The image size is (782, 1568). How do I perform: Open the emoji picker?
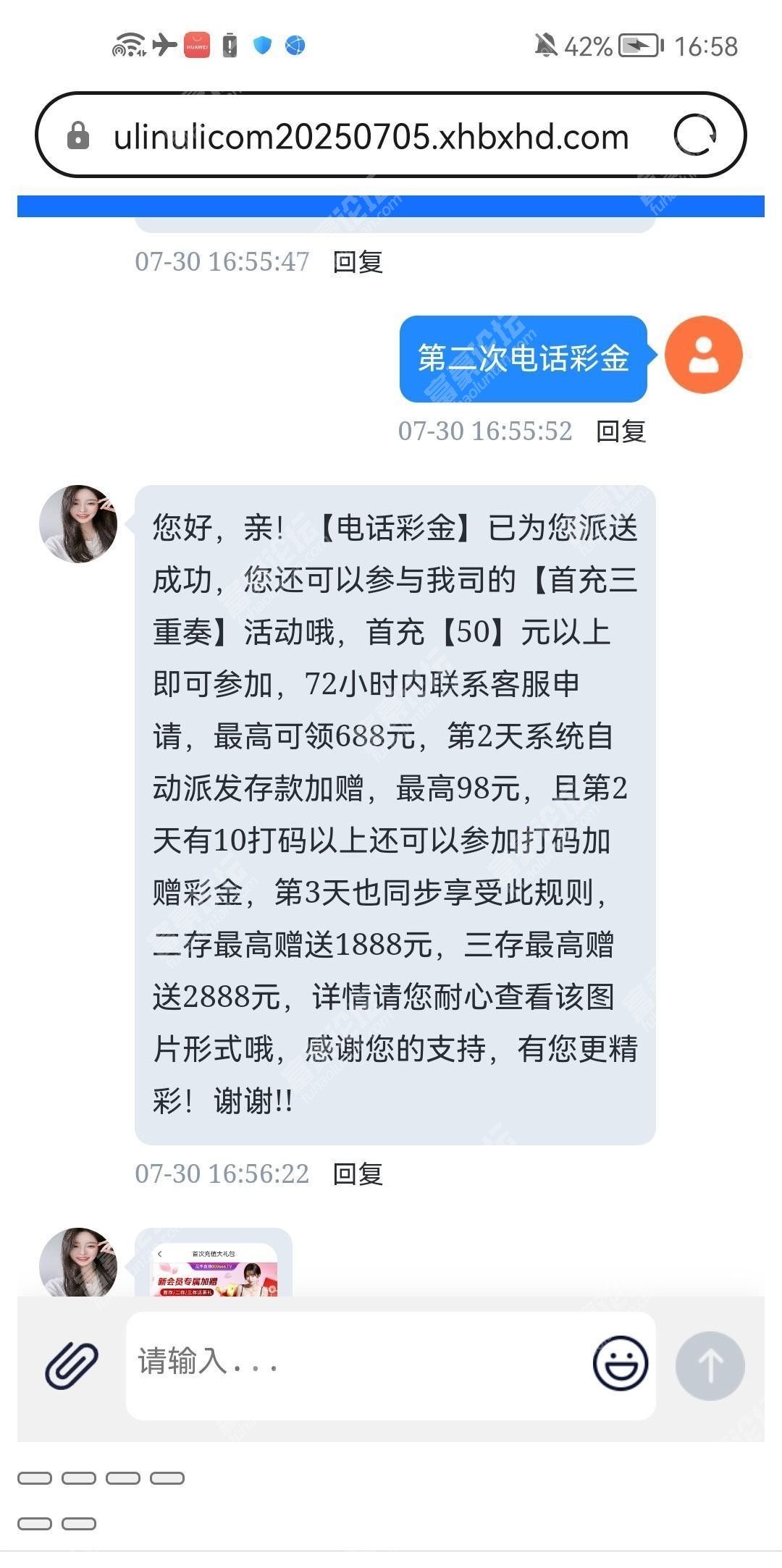(x=620, y=1363)
